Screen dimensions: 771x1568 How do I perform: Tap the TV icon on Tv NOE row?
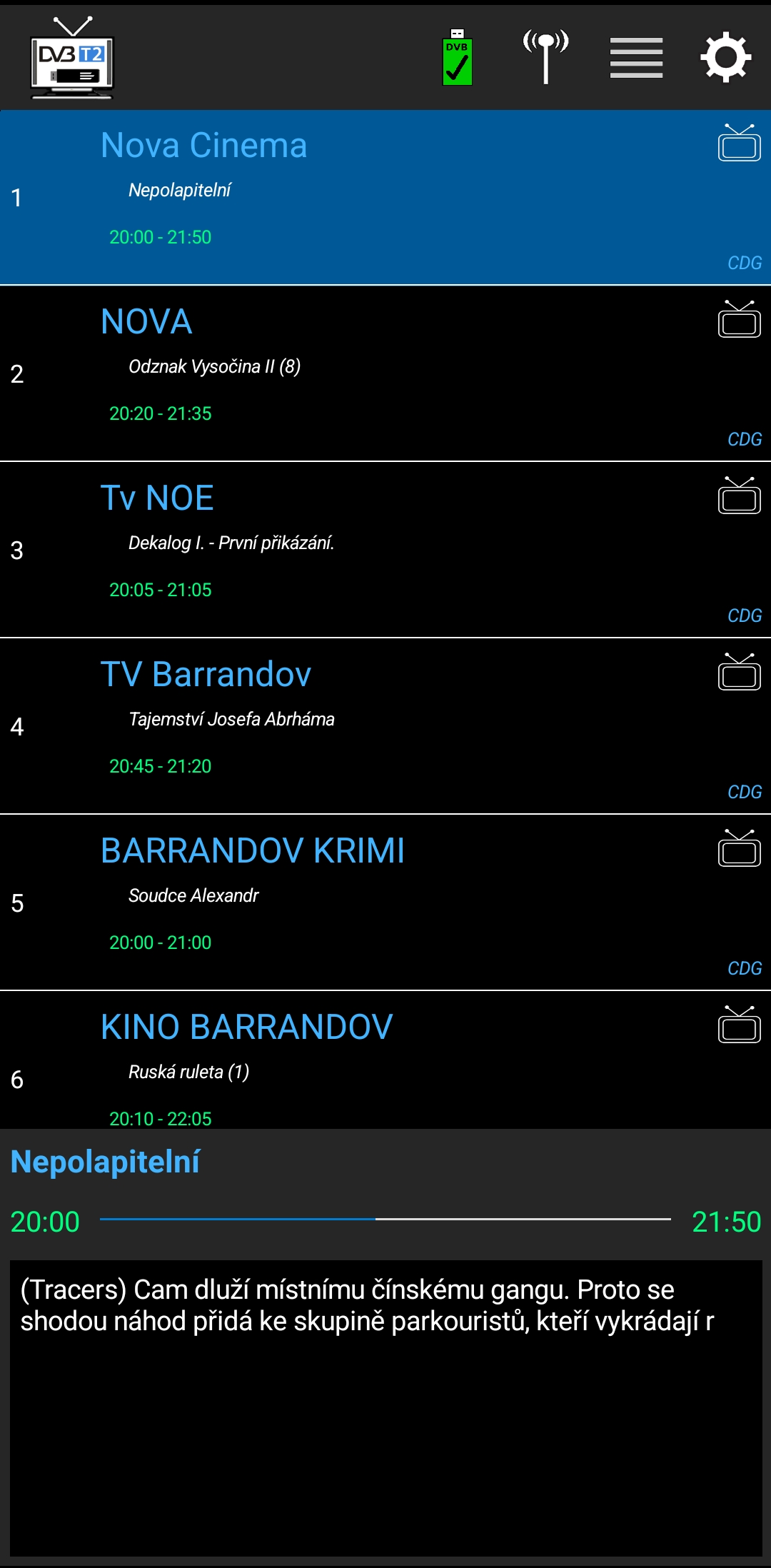tap(740, 495)
